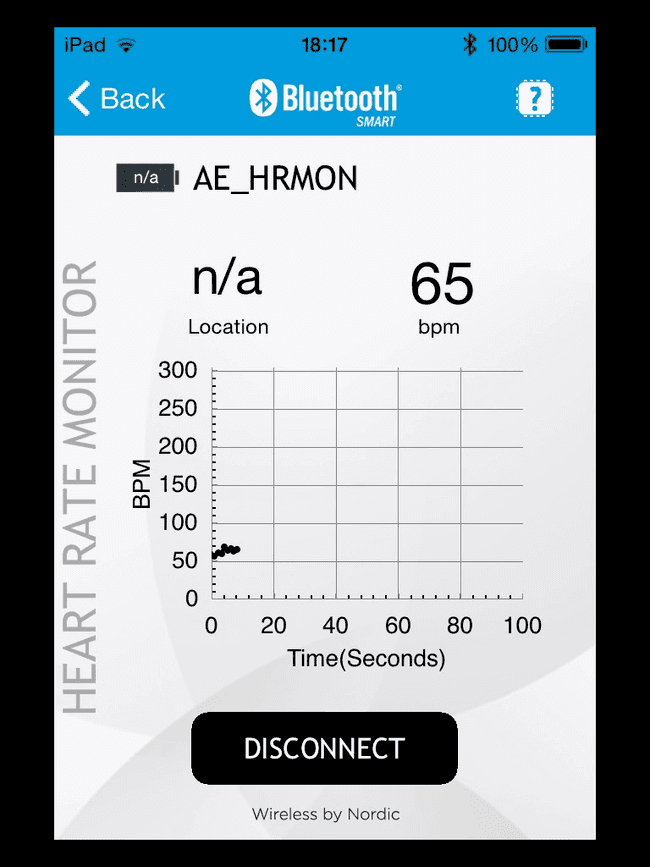Go back to the previous screen
Screen dimensions: 650x867
click(116, 99)
